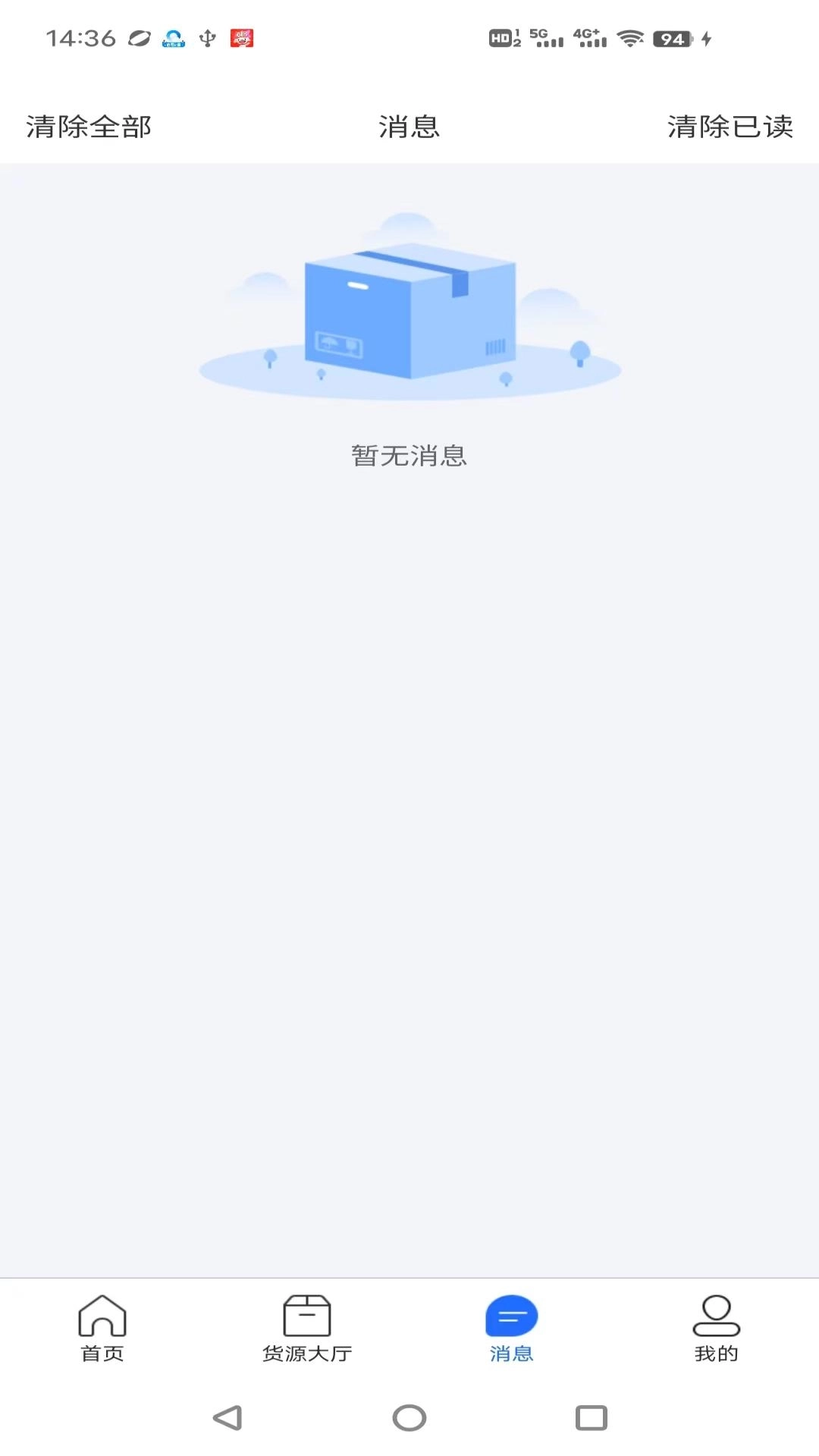Viewport: 819px width, 1456px height.
Task: Click the 清除全部 clear all button
Action: click(x=88, y=127)
